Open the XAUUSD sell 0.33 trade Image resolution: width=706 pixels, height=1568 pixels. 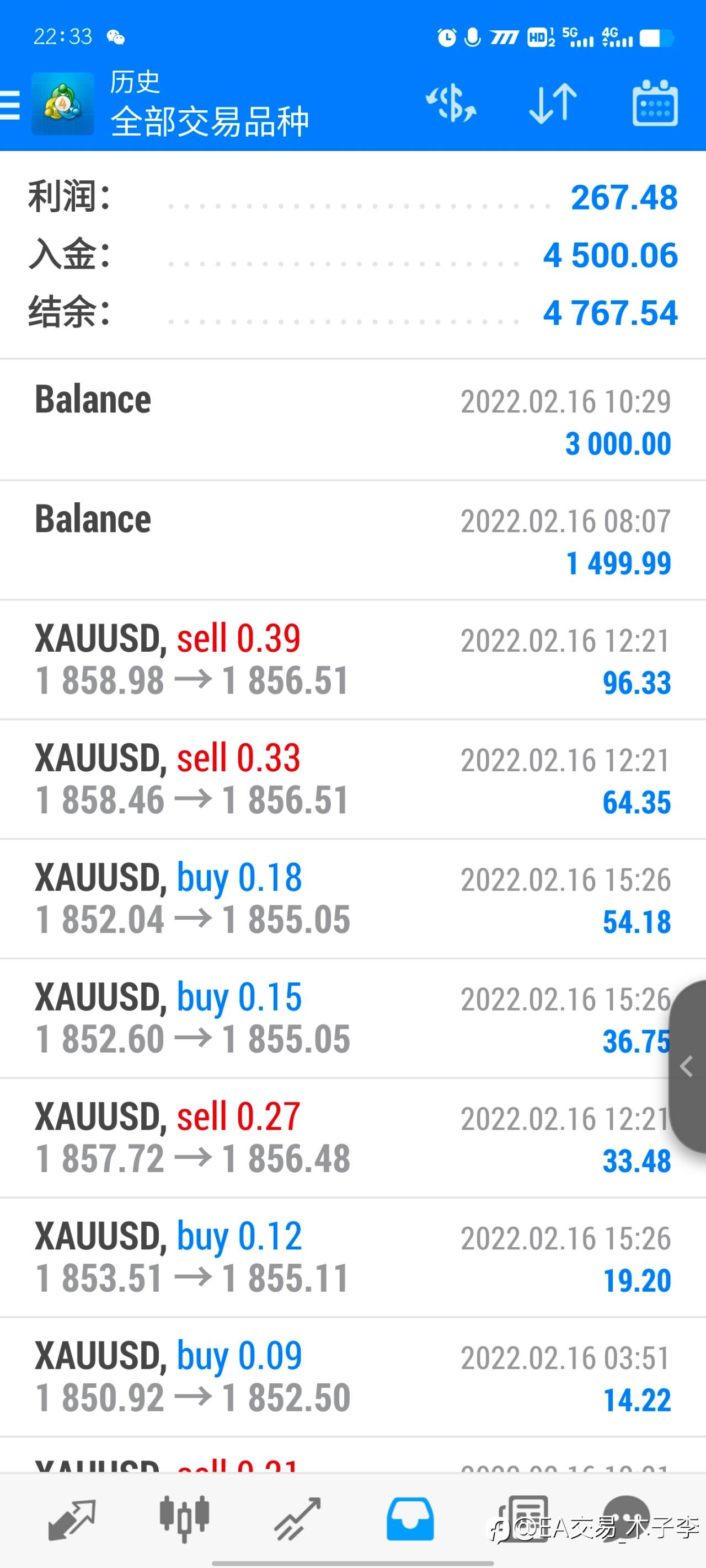[x=352, y=779]
